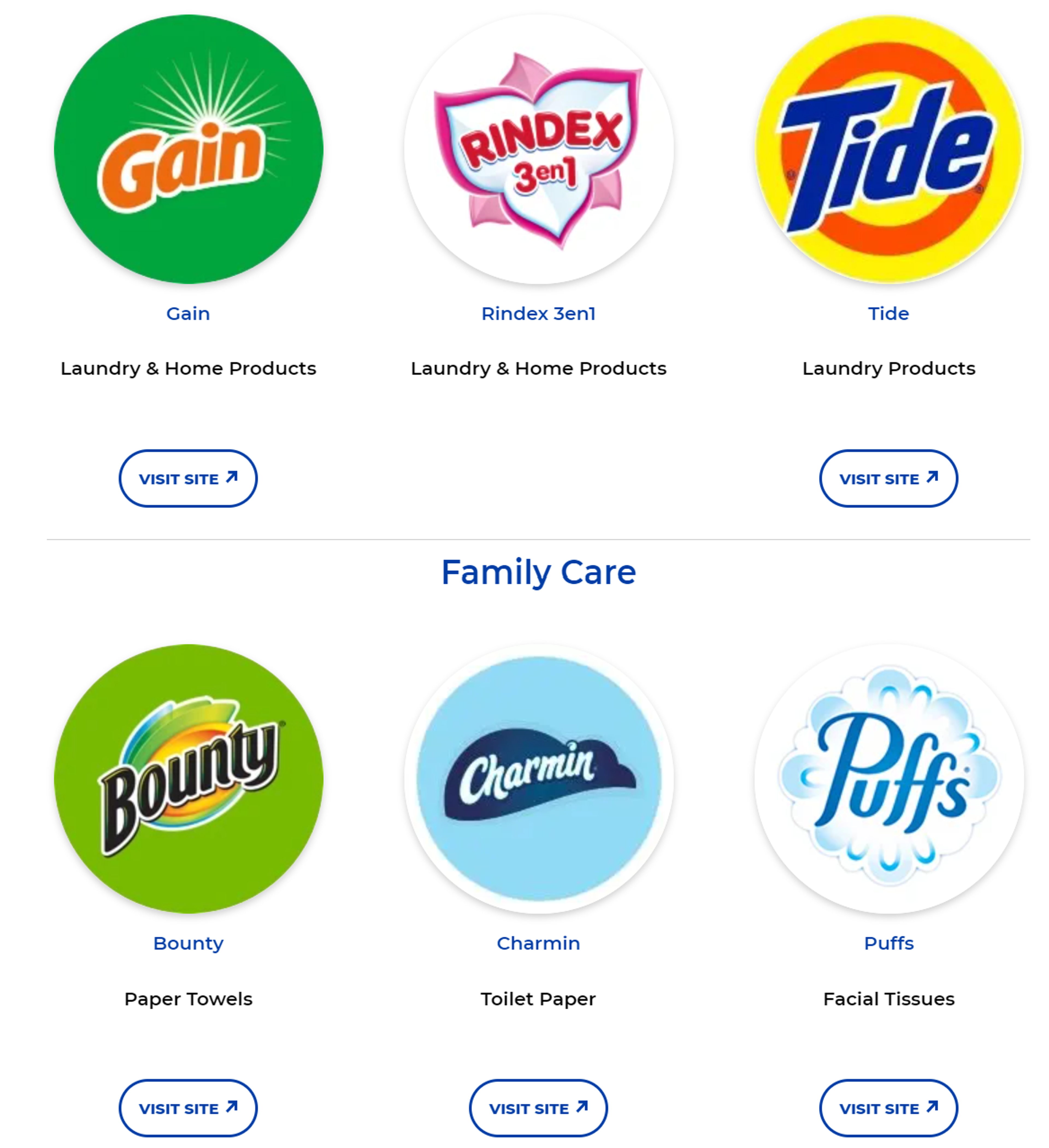Open the Bounty name link
Image resolution: width=1049 pixels, height=1148 pixels.
click(188, 943)
